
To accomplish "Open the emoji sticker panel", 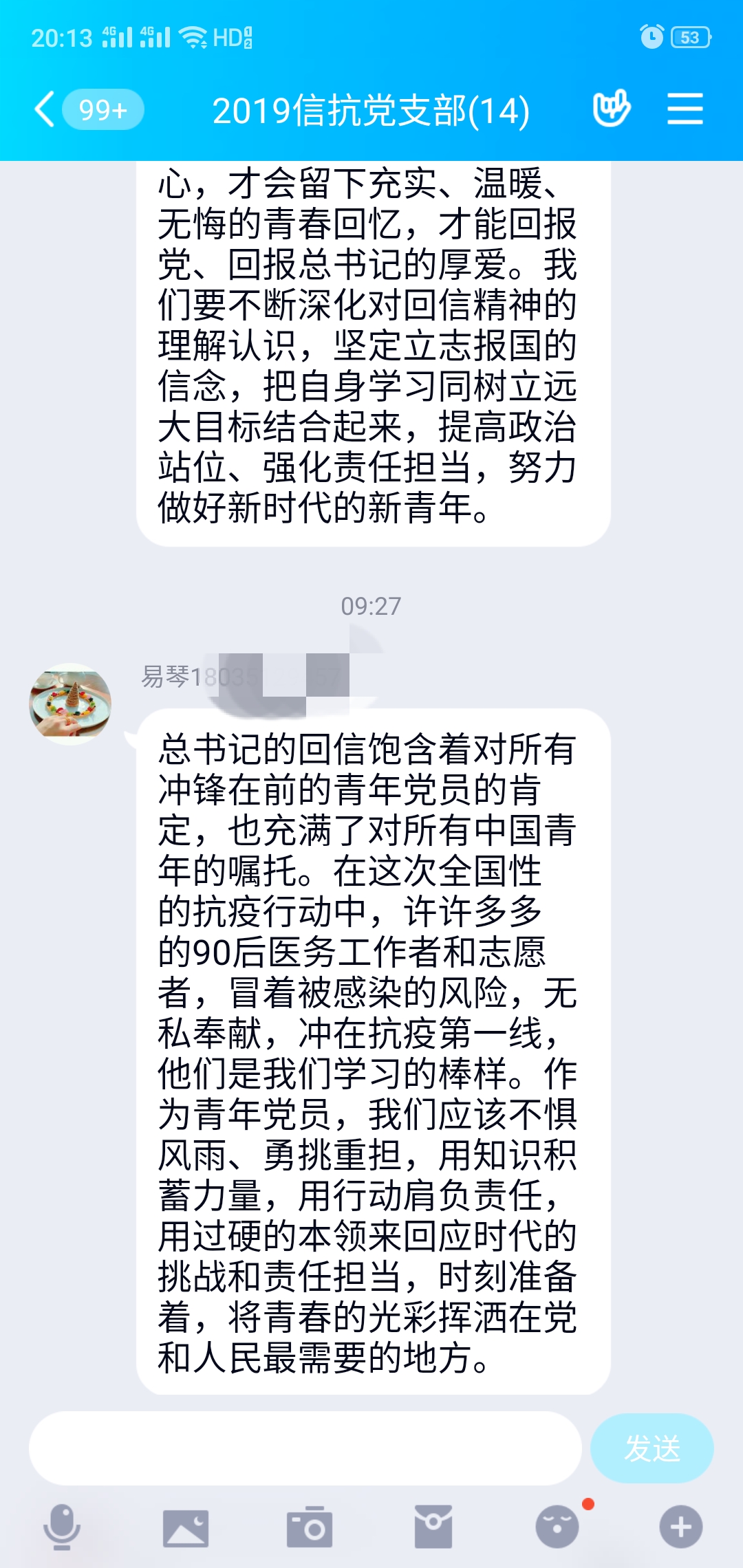I will point(557,1527).
